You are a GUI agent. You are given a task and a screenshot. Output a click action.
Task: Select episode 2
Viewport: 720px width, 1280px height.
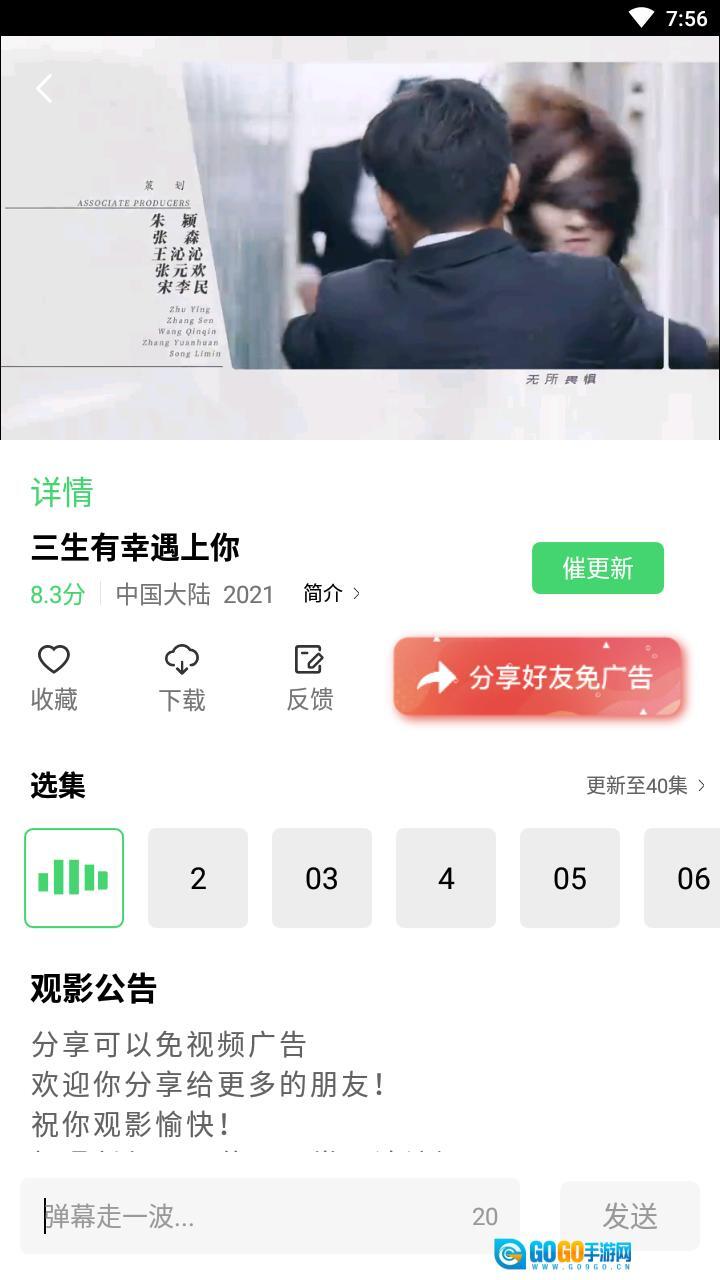[x=198, y=877]
